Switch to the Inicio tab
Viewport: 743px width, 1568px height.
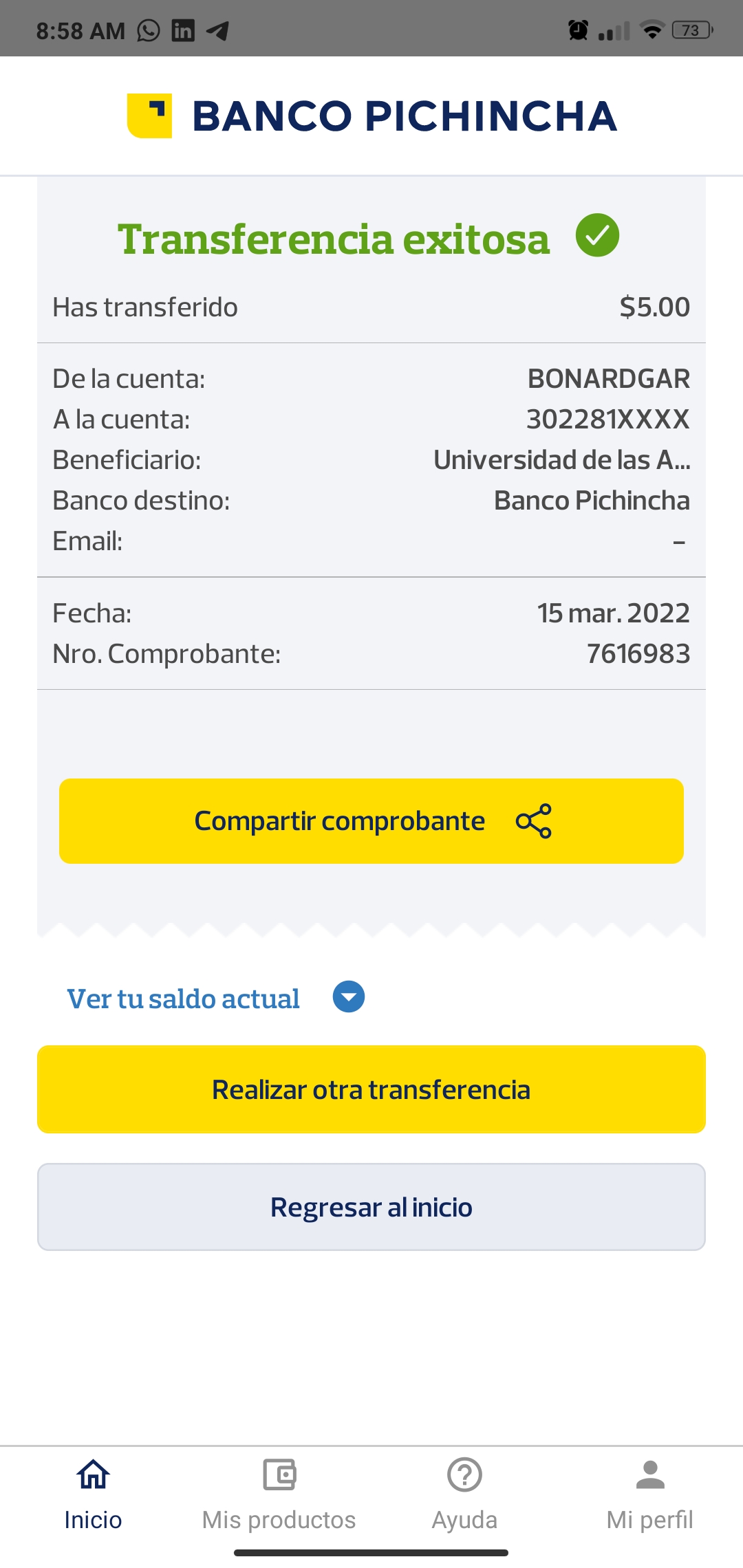point(93,1492)
